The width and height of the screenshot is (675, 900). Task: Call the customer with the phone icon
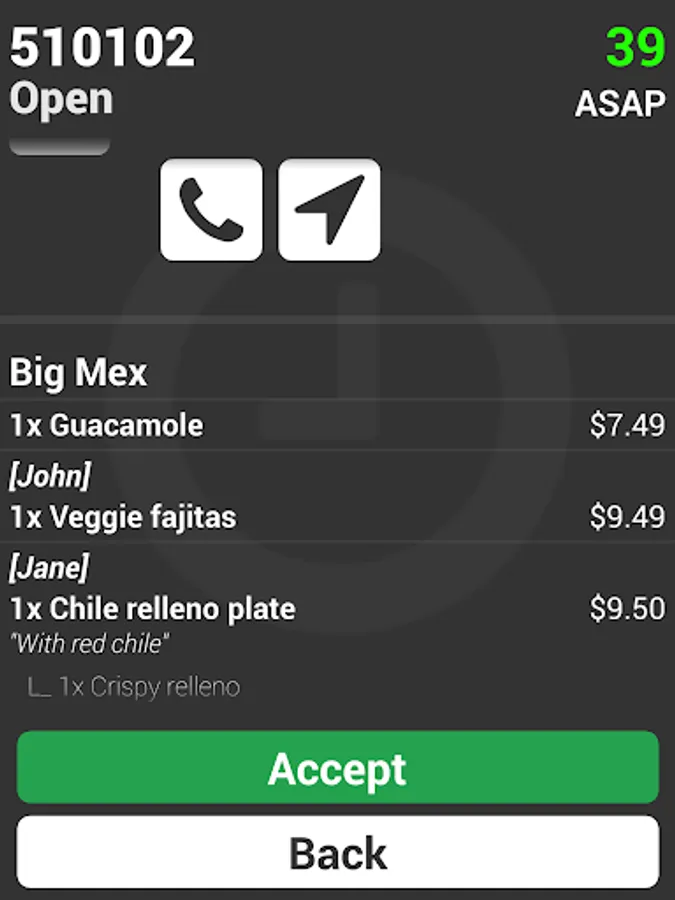click(x=211, y=210)
